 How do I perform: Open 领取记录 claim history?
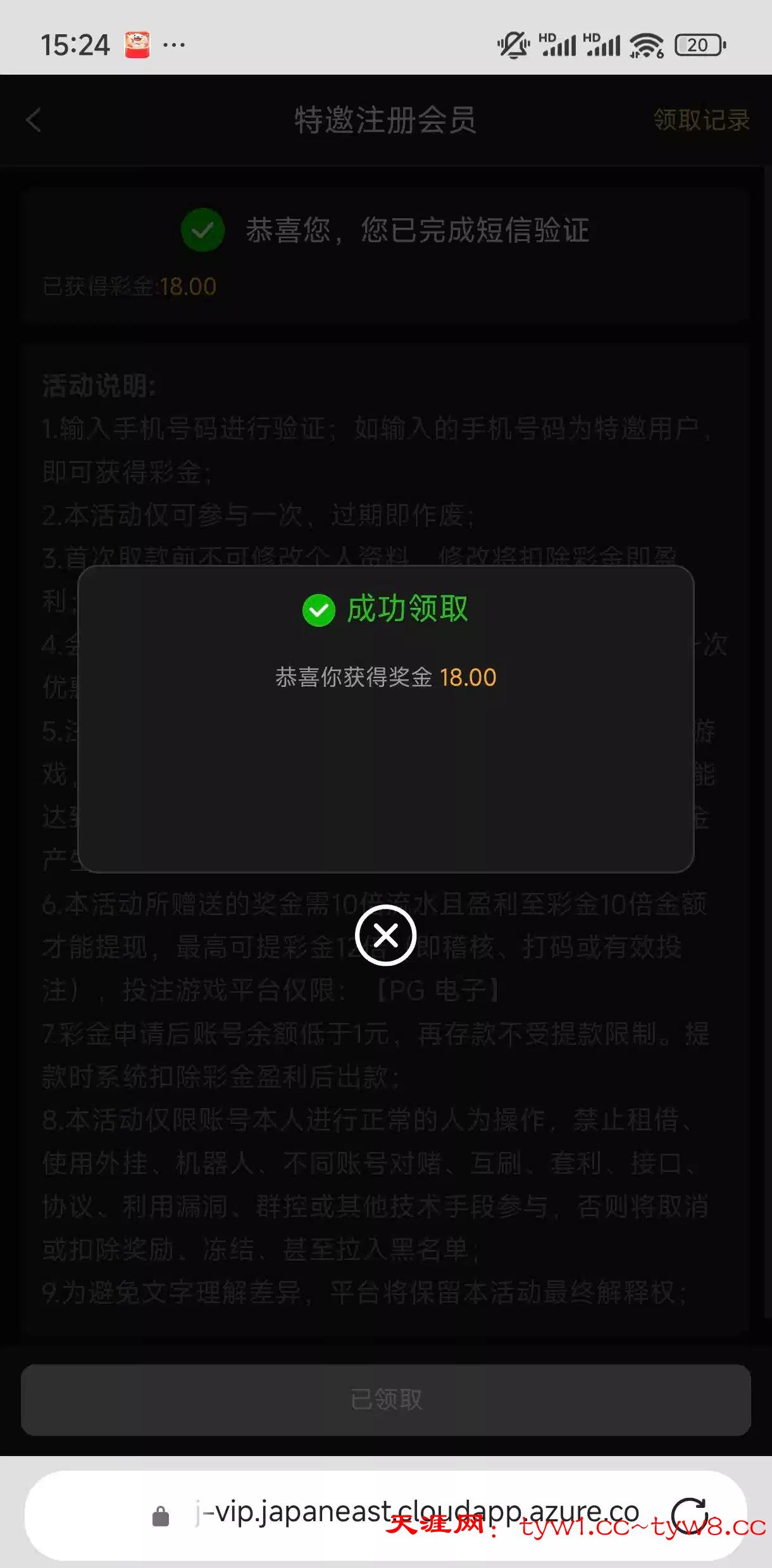pyautogui.click(x=701, y=120)
